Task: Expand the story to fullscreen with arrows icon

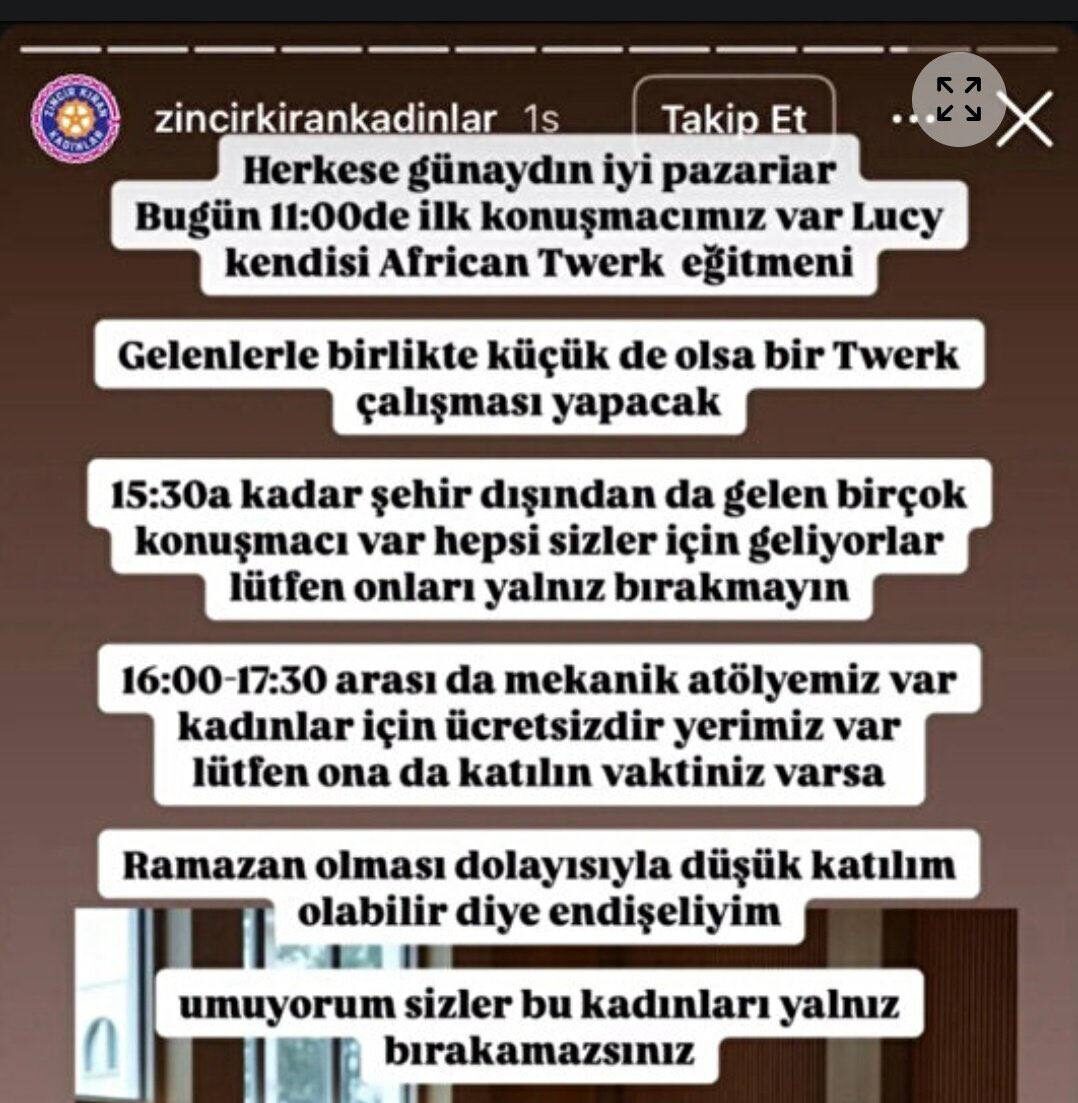Action: (960, 100)
